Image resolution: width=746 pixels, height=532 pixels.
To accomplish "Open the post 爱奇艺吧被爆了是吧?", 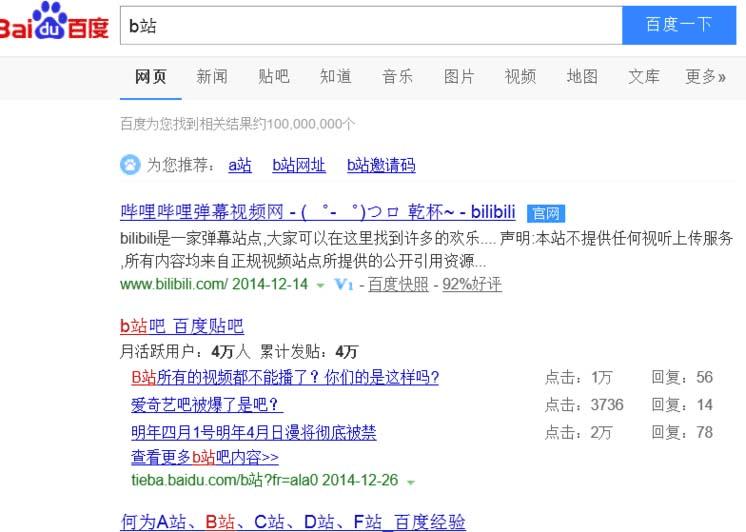I will click(x=206, y=405).
